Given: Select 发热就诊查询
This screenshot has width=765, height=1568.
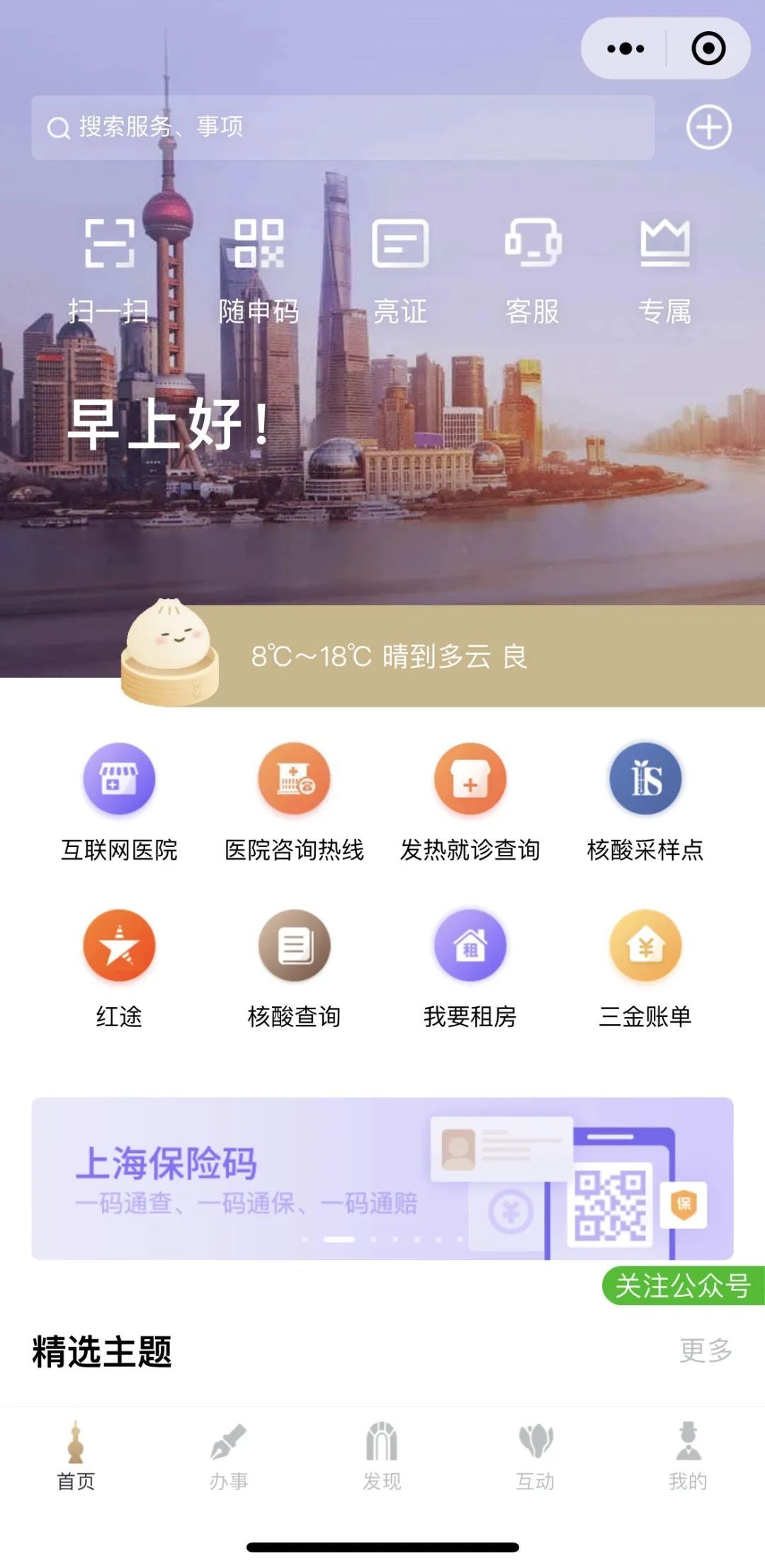Looking at the screenshot, I should pyautogui.click(x=470, y=802).
